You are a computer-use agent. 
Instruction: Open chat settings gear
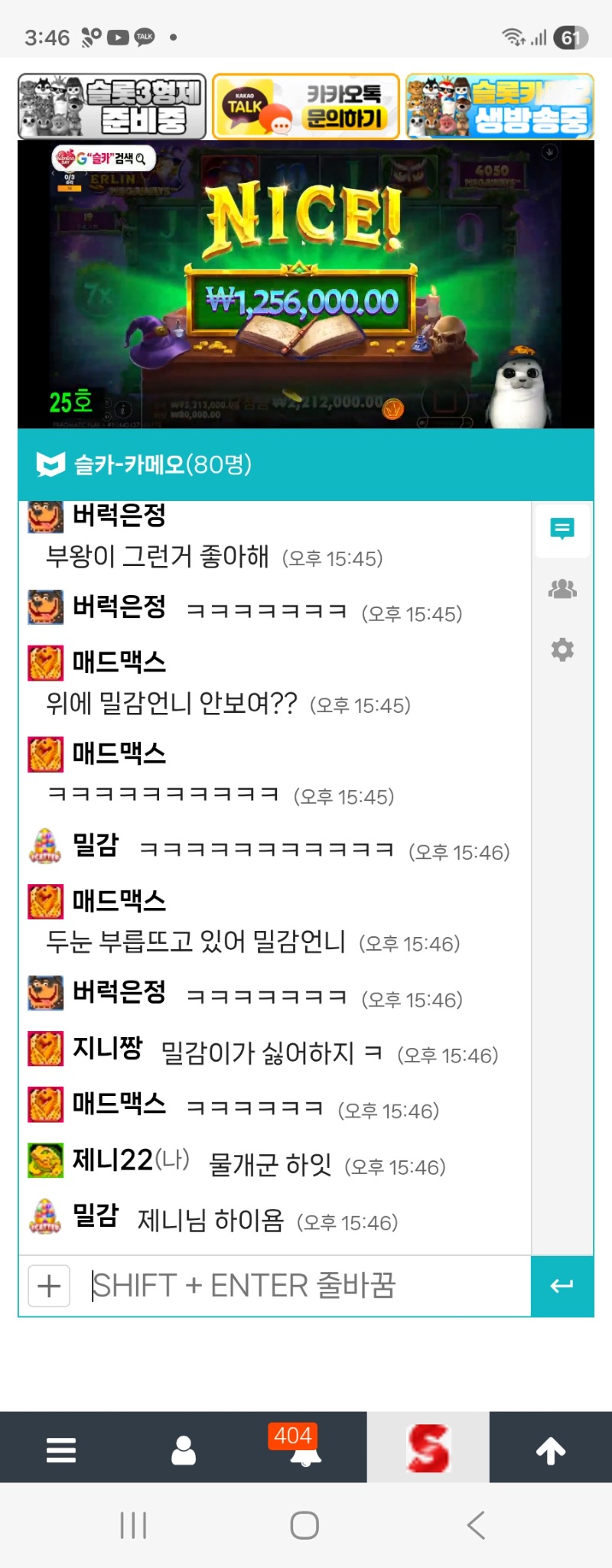point(562,649)
